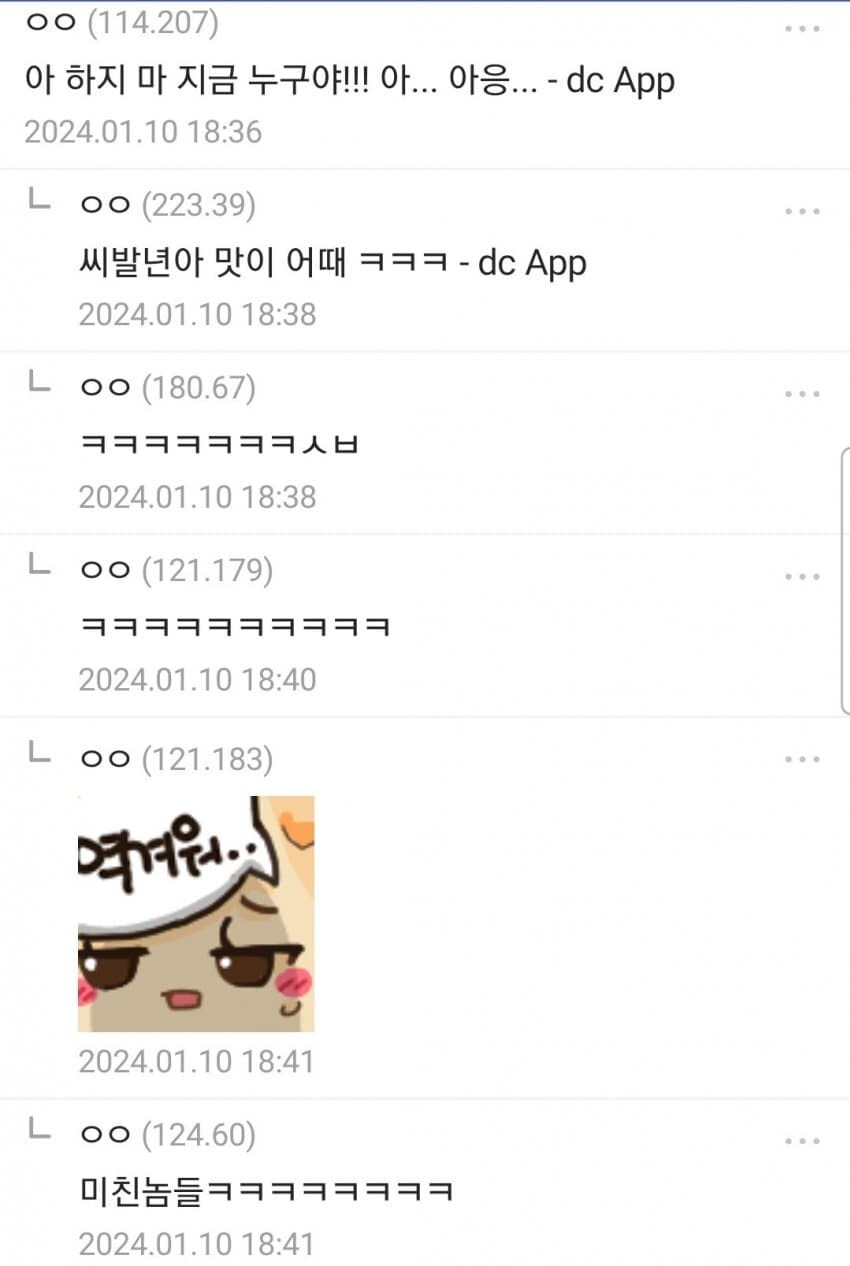This screenshot has height=1266, width=850.
Task: Click the reply indent marker beside ㅇㅇ (124.60)
Action: (x=37, y=1132)
